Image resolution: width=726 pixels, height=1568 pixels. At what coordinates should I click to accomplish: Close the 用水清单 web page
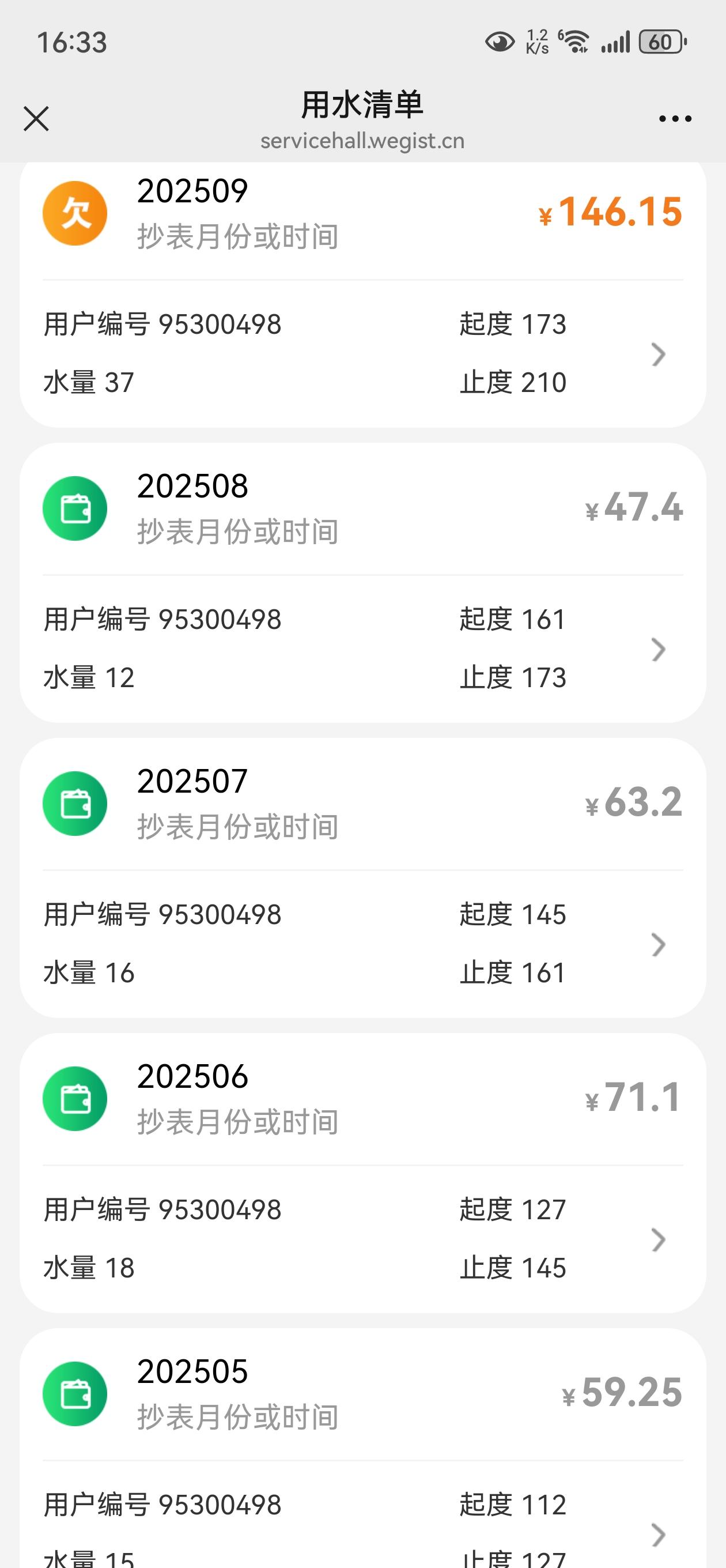36,119
